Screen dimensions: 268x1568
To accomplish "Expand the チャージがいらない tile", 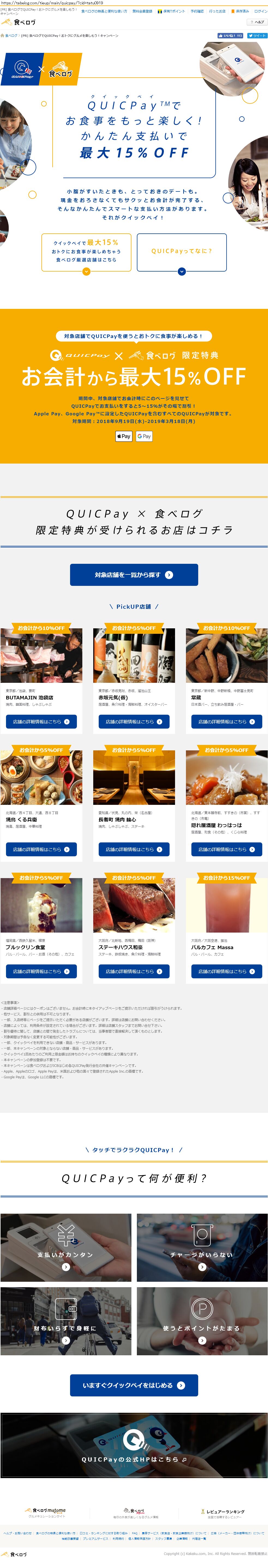I will [202, 1247].
